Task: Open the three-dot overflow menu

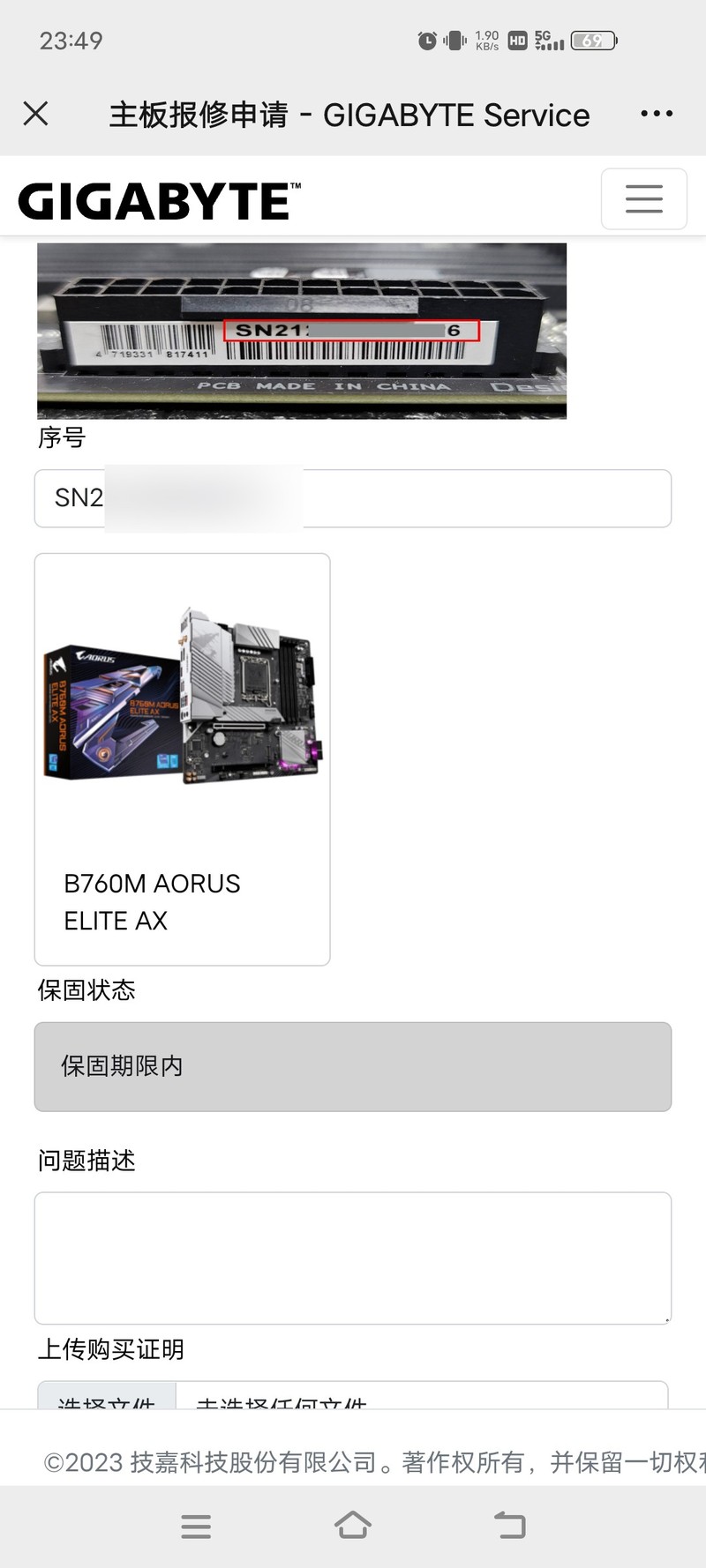Action: 657,114
